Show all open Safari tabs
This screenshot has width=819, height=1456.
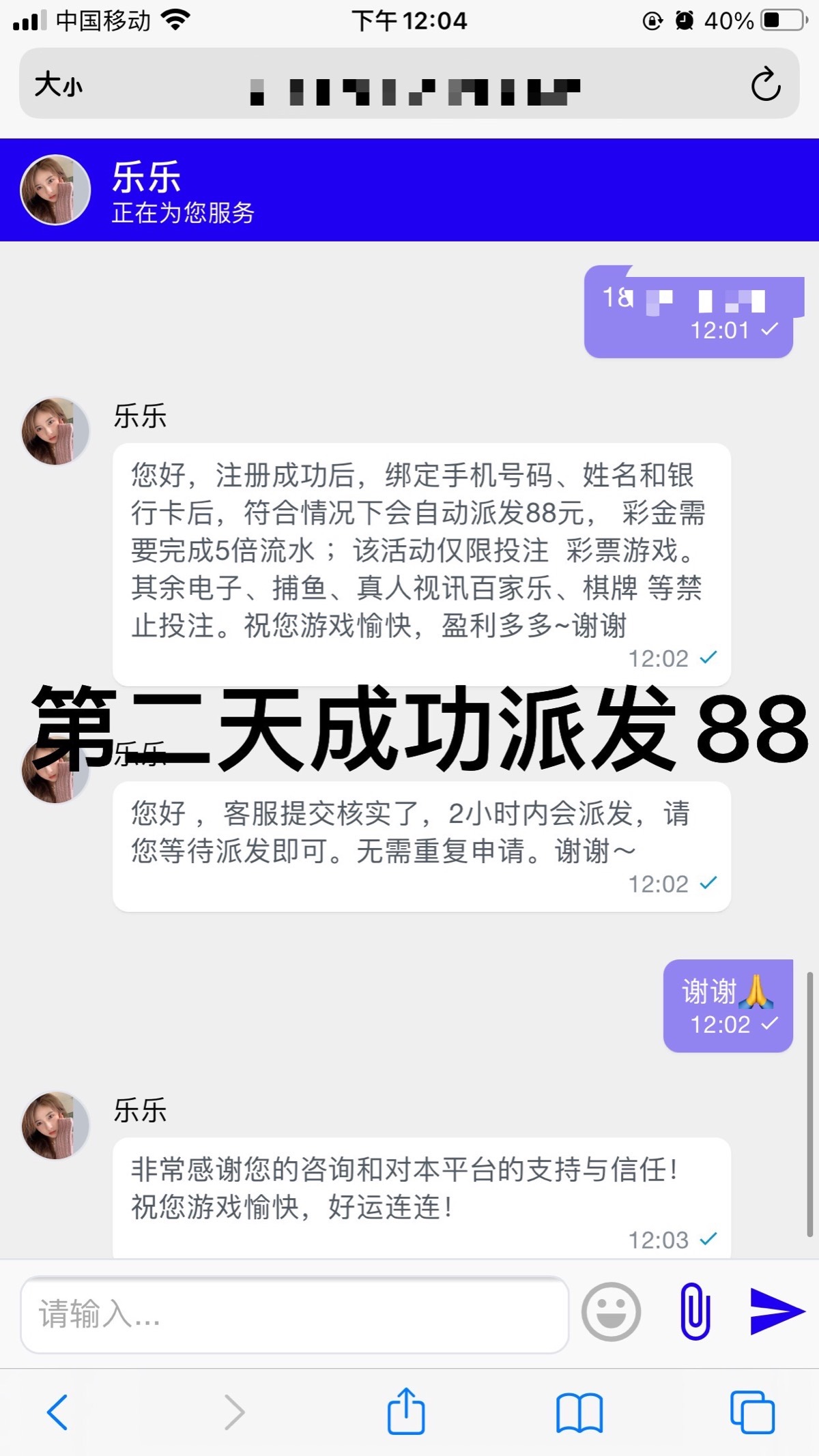coord(752,1412)
